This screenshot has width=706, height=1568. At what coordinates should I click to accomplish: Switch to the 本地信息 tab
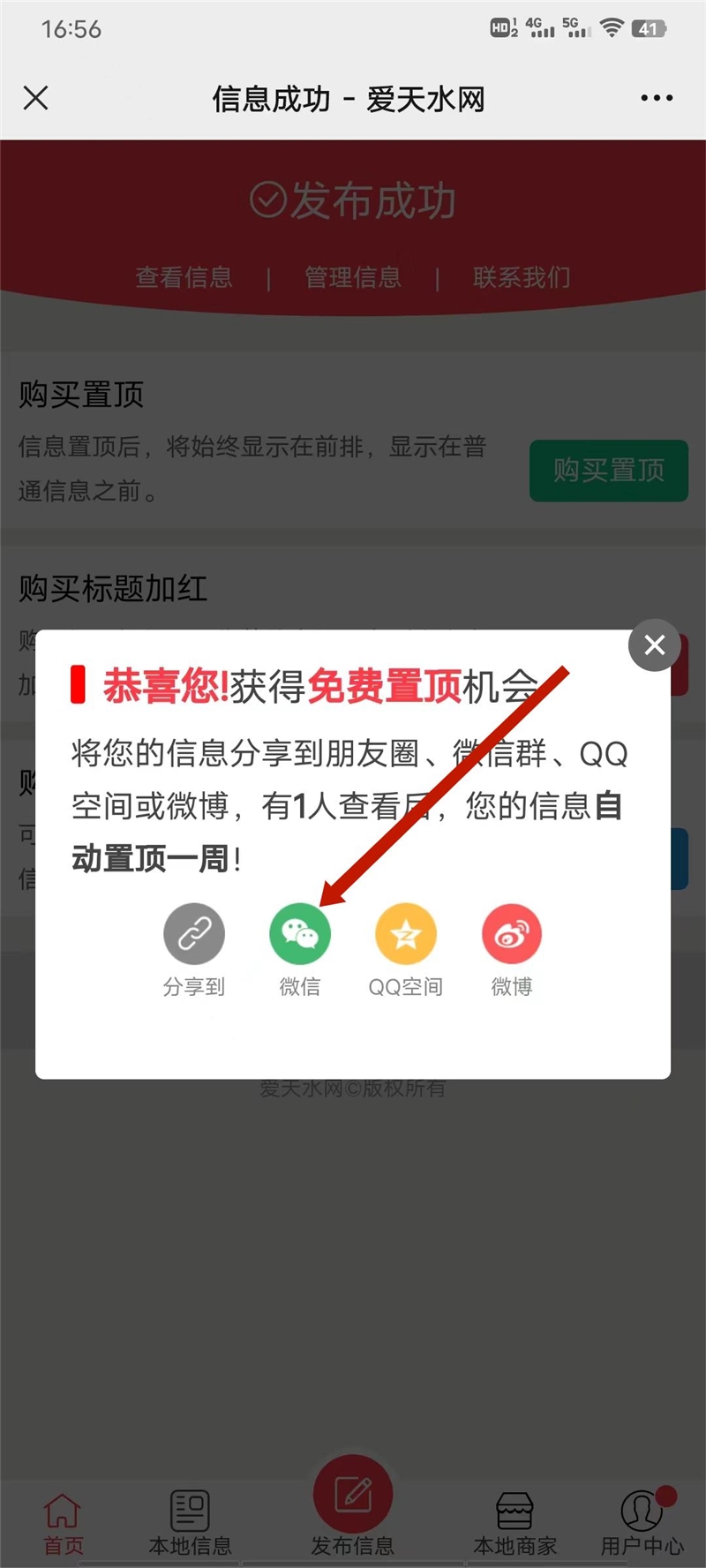[x=190, y=1522]
